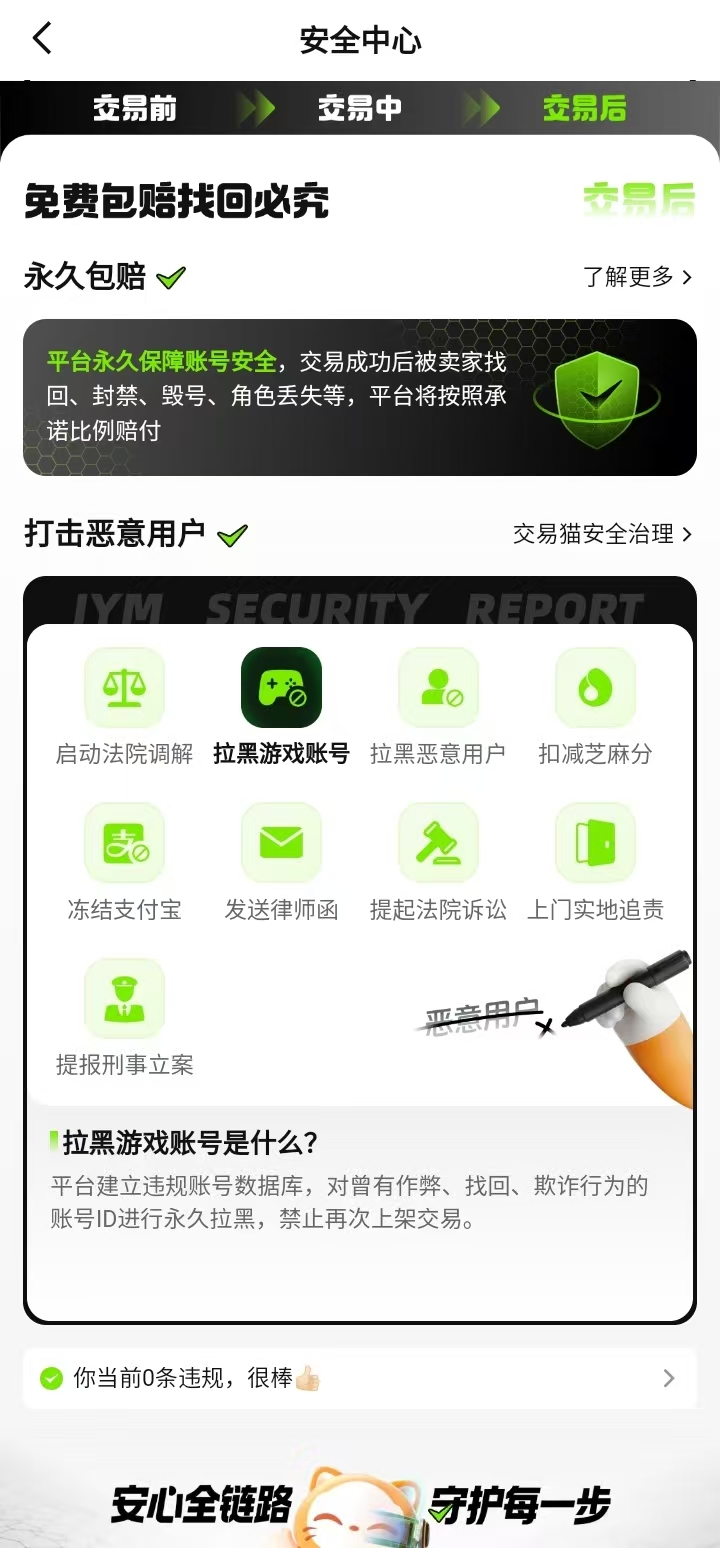The width and height of the screenshot is (720, 1548).
Task: Switch to the 交易中 tab
Action: point(360,108)
